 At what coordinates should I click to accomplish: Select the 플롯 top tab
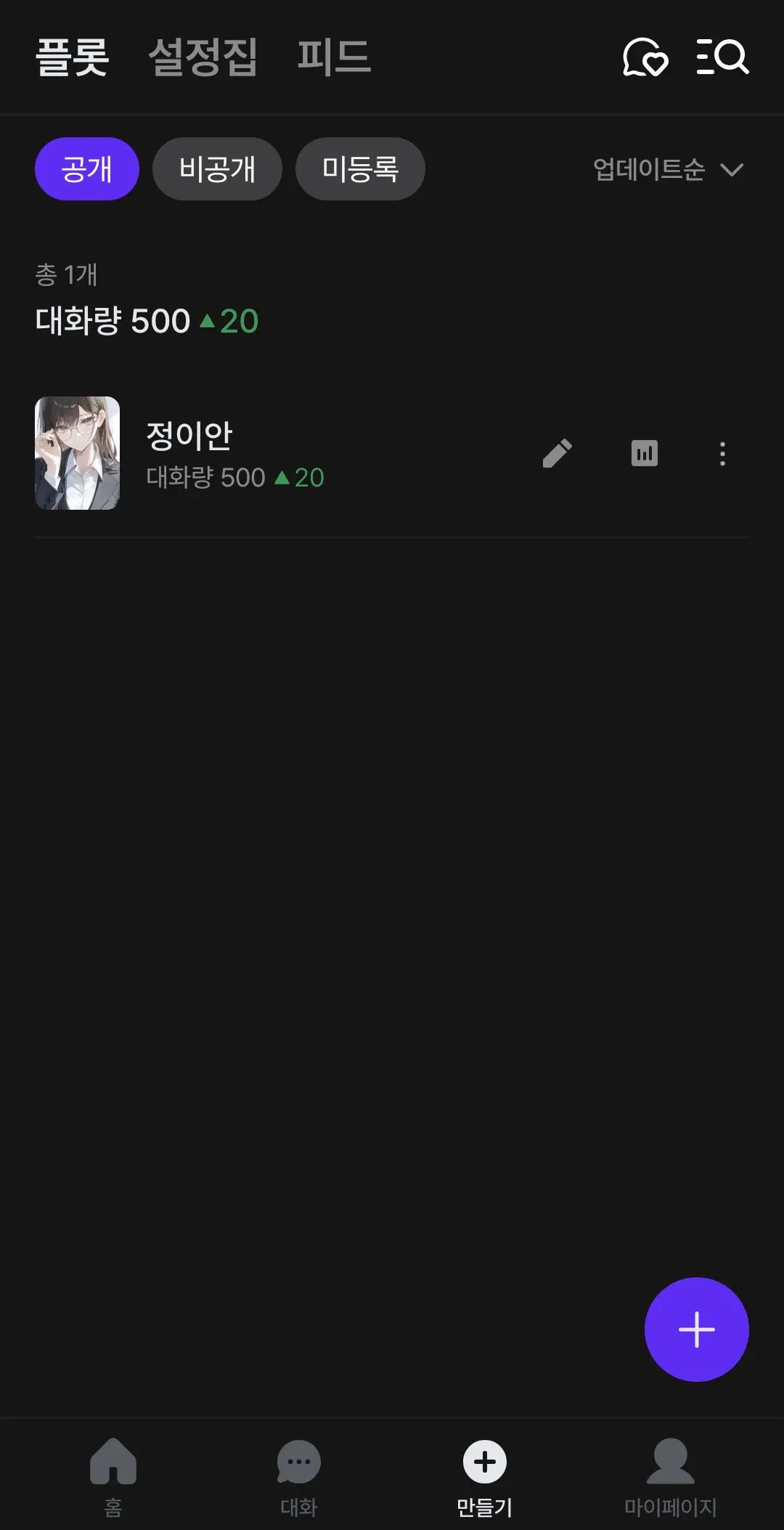click(x=72, y=57)
